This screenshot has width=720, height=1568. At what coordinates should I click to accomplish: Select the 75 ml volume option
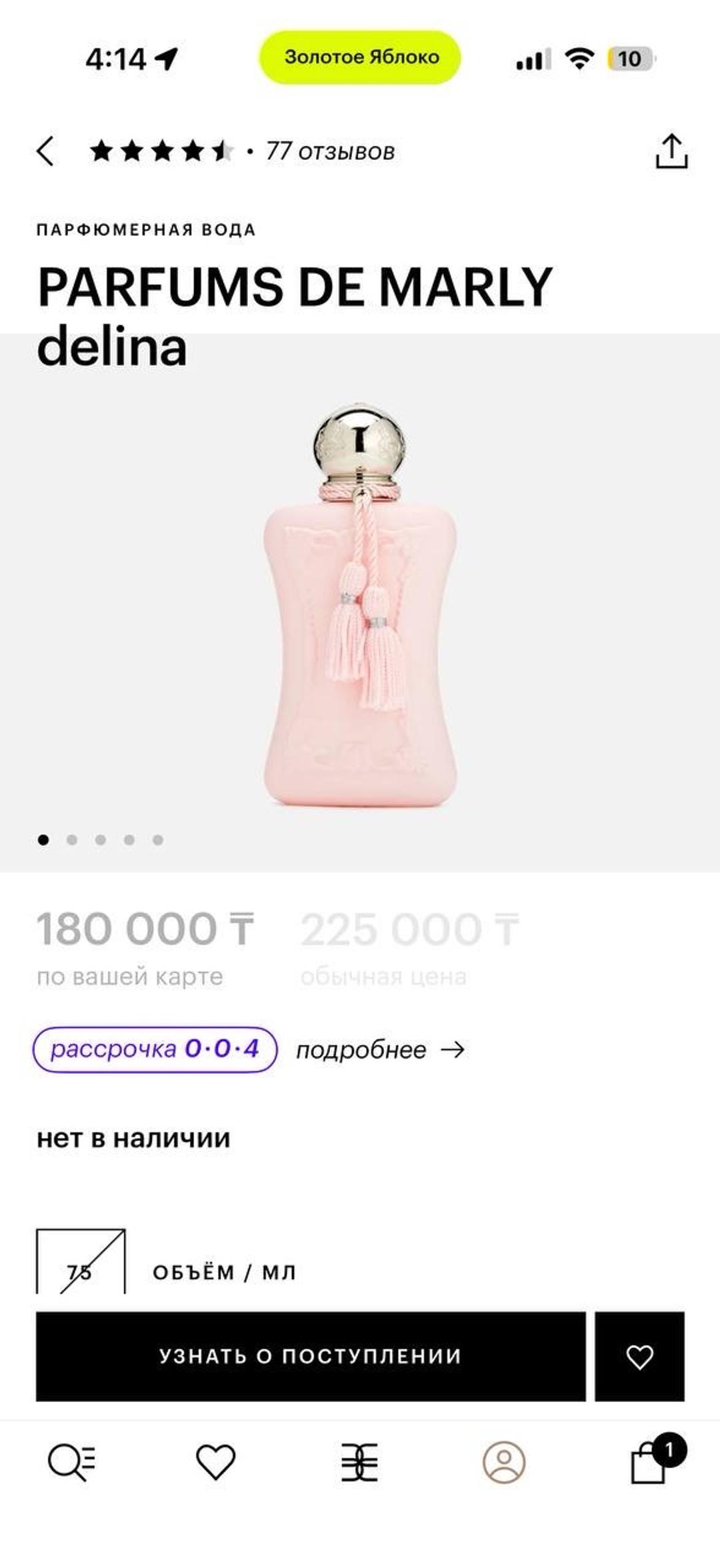pos(81,1261)
